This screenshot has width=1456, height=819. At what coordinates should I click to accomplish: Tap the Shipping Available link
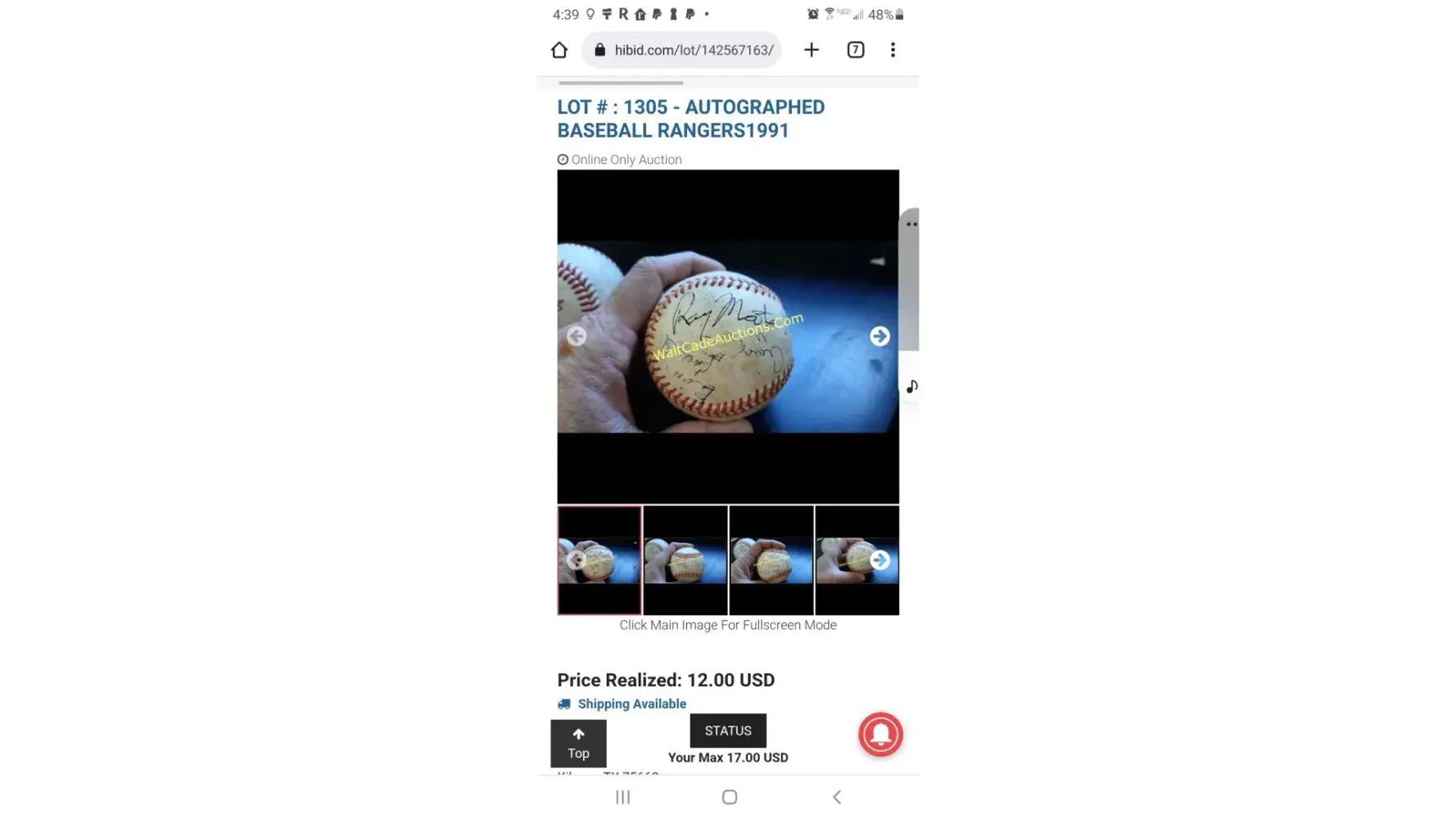[x=631, y=704]
